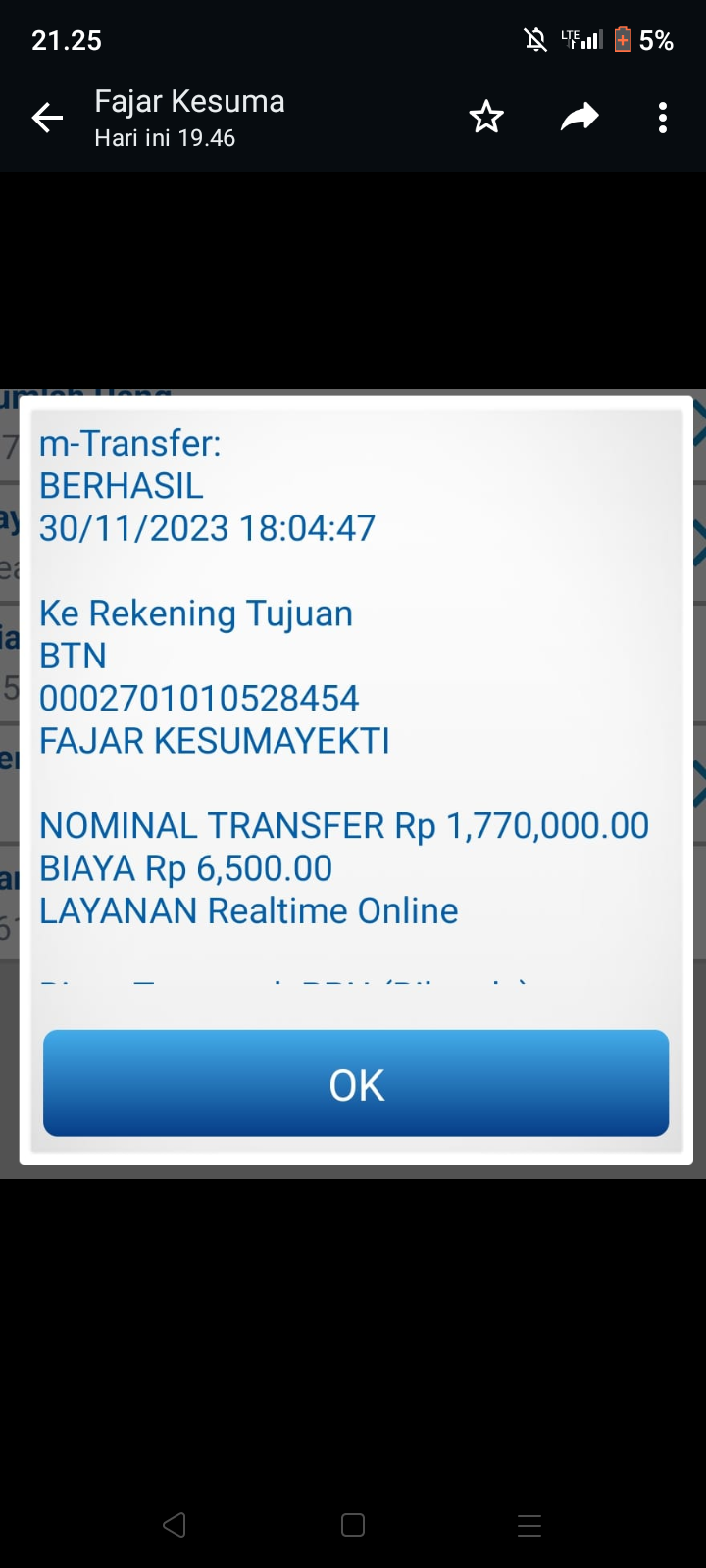Go to the phone's home screen
Viewport: 706px width, 1568px height.
(353, 1525)
